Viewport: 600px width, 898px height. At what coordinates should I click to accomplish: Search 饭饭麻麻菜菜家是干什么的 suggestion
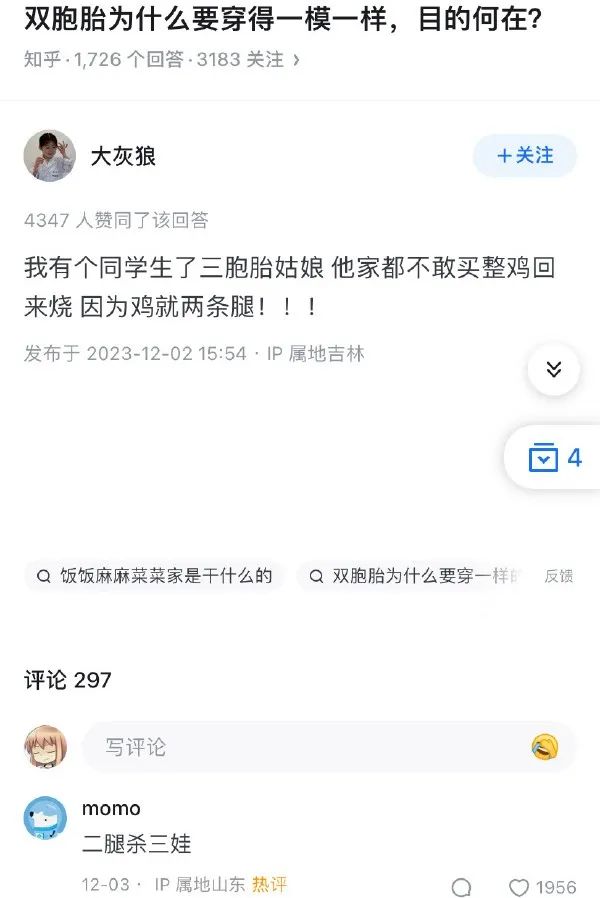(155, 576)
